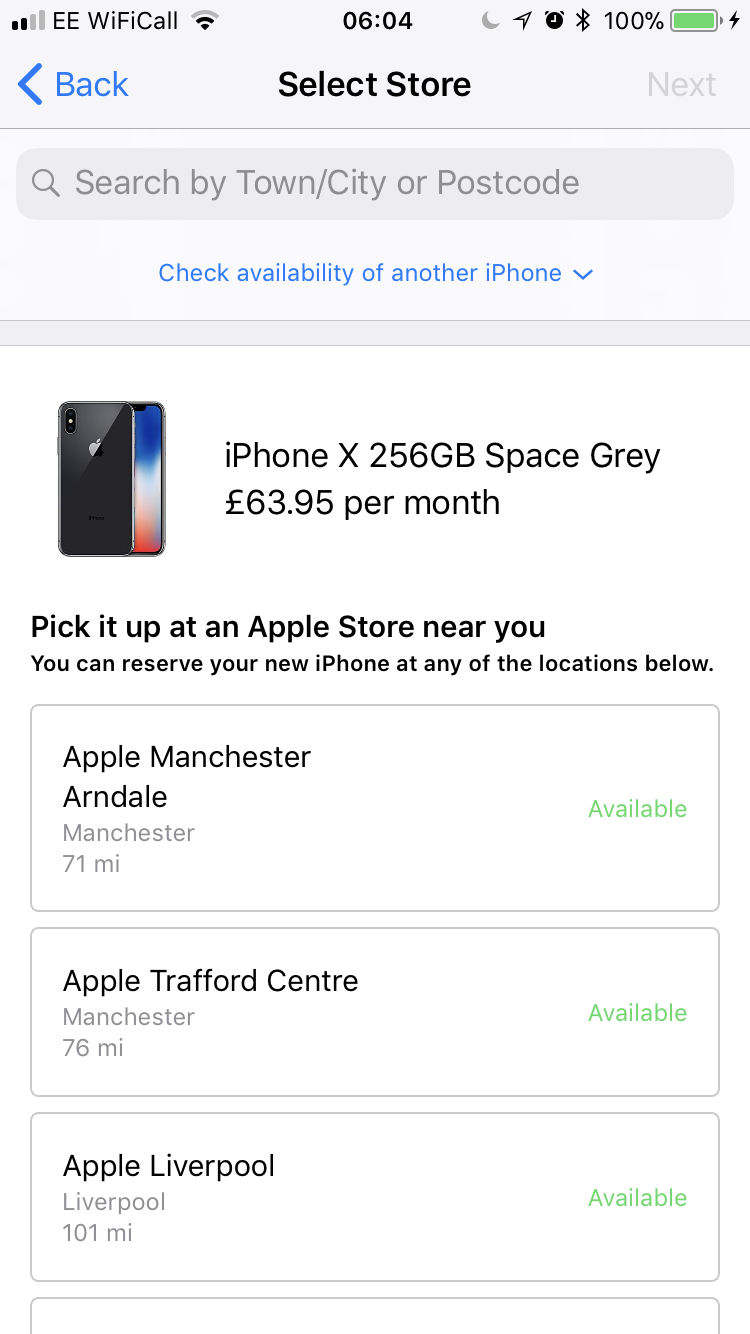The image size is (750, 1334).
Task: Pick the Apple Liverpool store
Action: (375, 1197)
